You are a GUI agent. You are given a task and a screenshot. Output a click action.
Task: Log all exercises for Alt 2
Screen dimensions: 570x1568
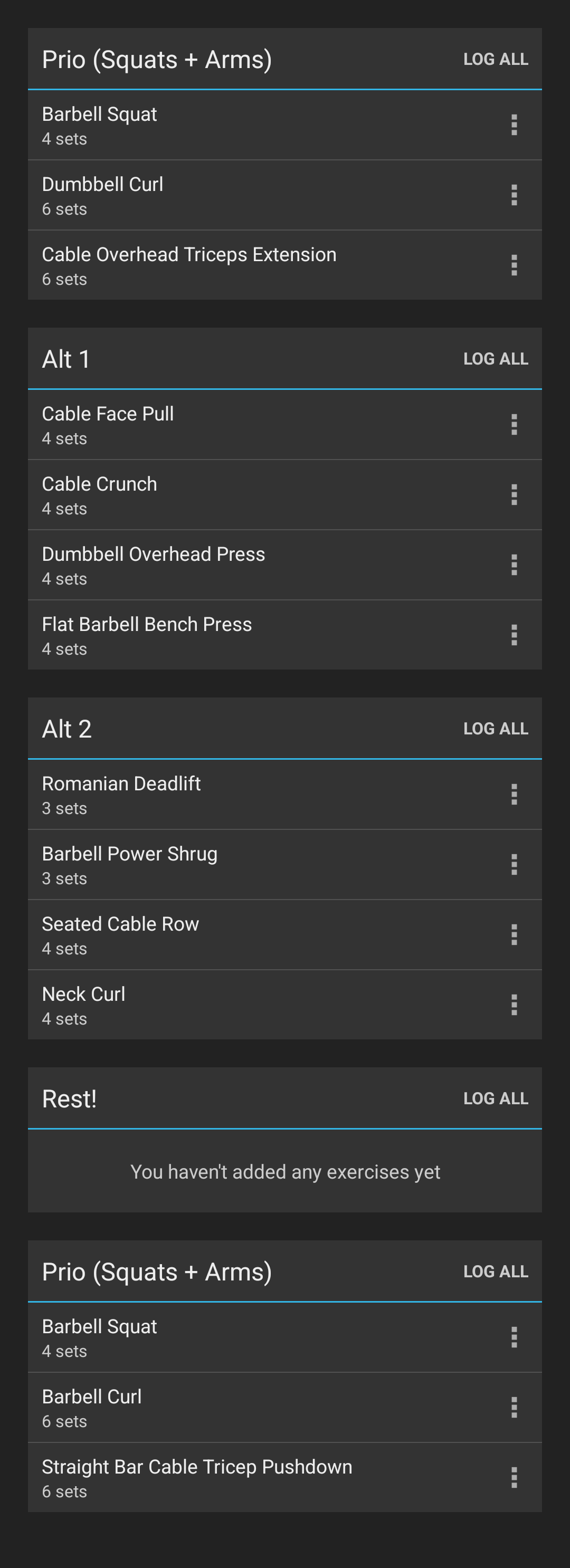pos(495,729)
